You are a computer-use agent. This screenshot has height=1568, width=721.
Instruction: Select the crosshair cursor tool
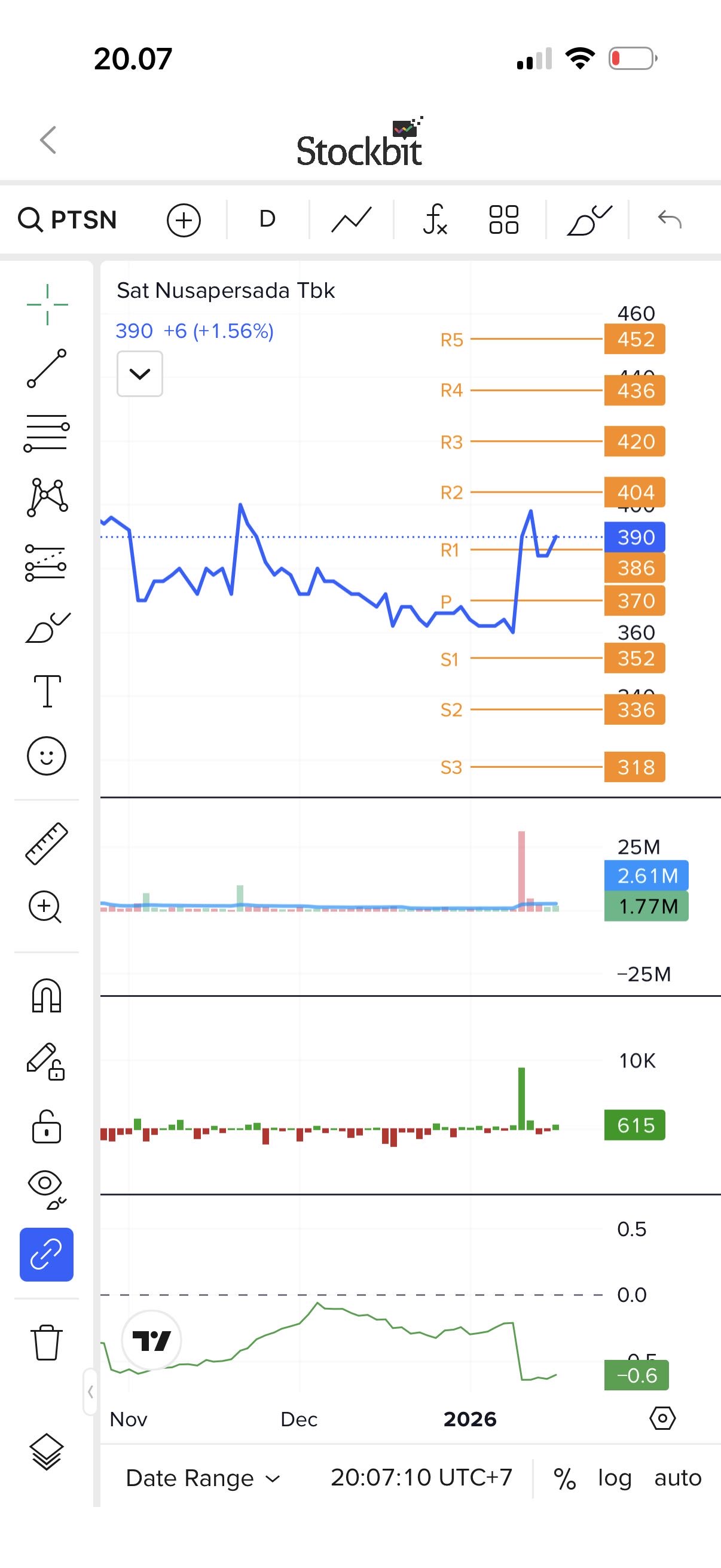click(x=47, y=304)
